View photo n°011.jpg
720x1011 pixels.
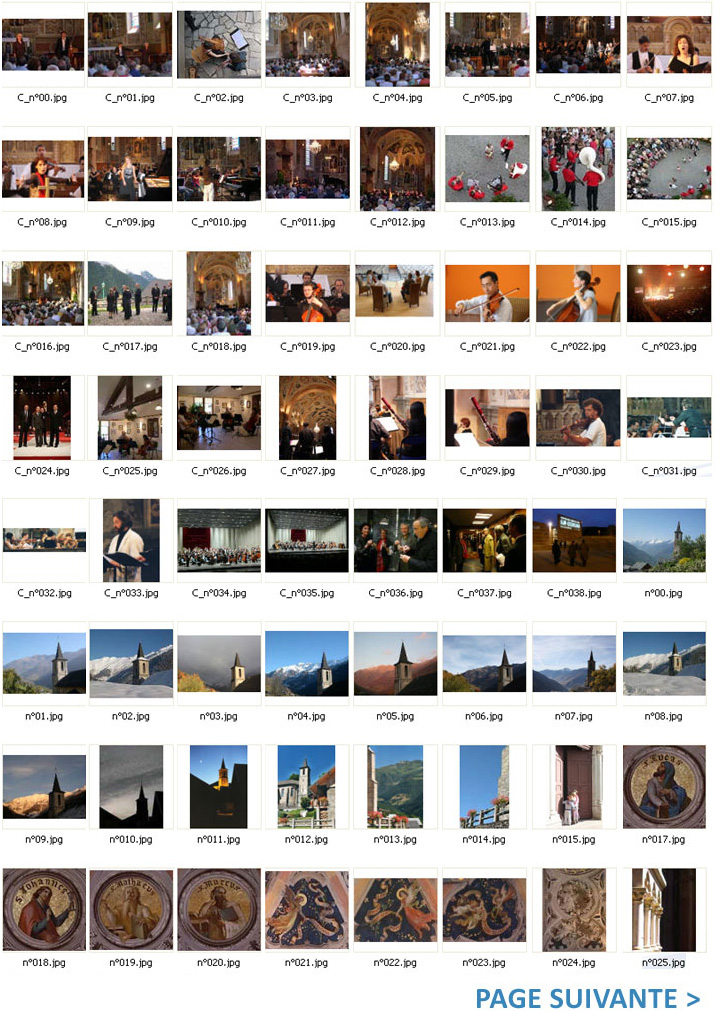(219, 786)
